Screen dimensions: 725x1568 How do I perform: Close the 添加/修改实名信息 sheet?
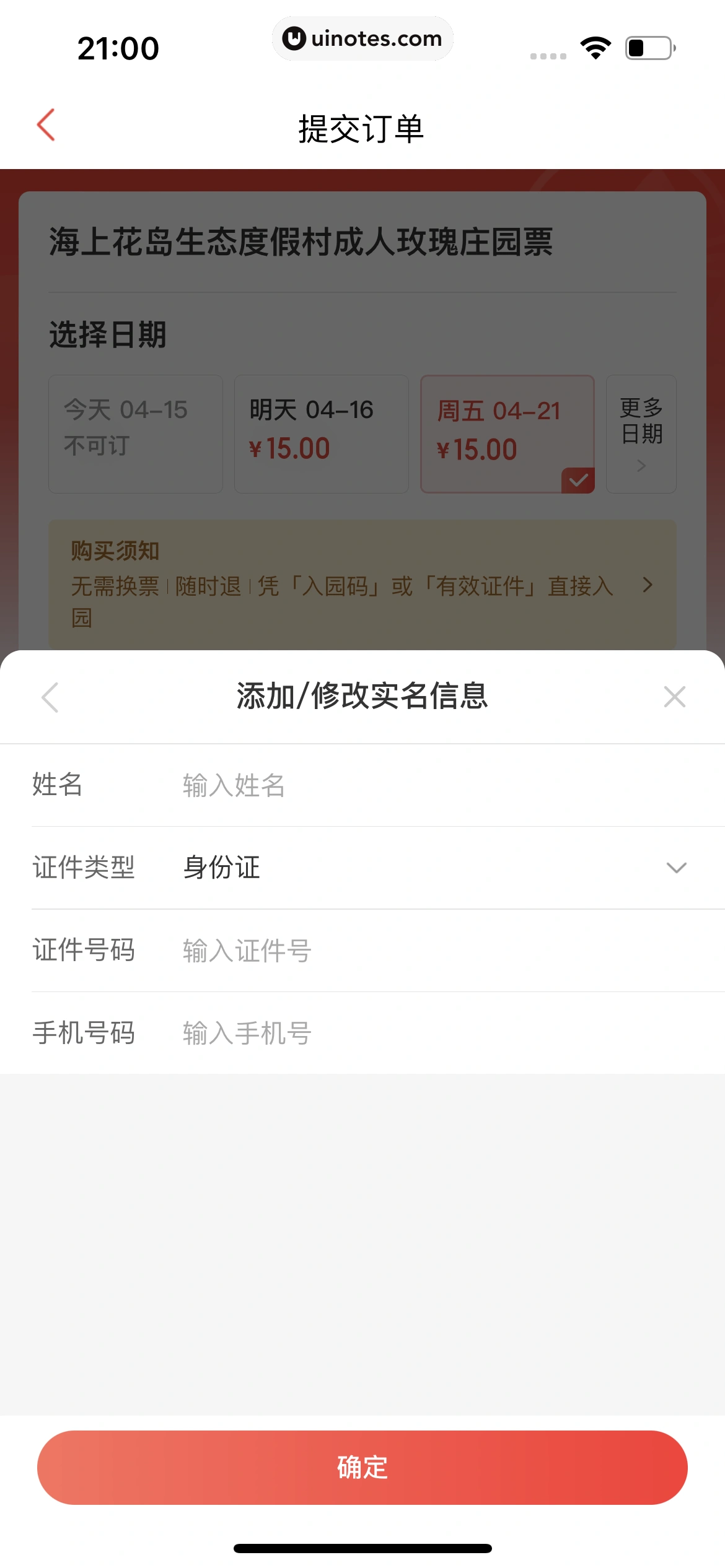click(x=674, y=697)
